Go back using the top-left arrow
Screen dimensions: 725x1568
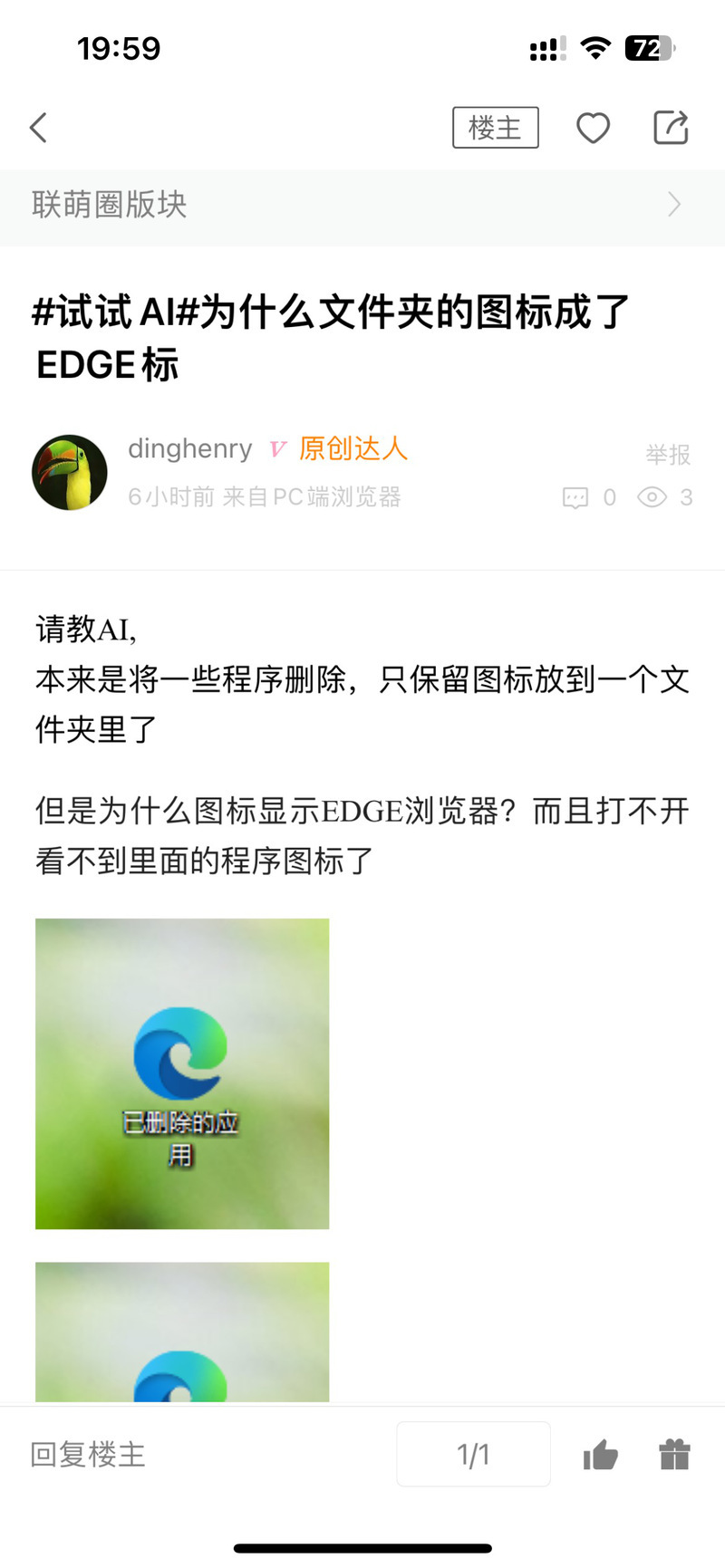point(38,128)
